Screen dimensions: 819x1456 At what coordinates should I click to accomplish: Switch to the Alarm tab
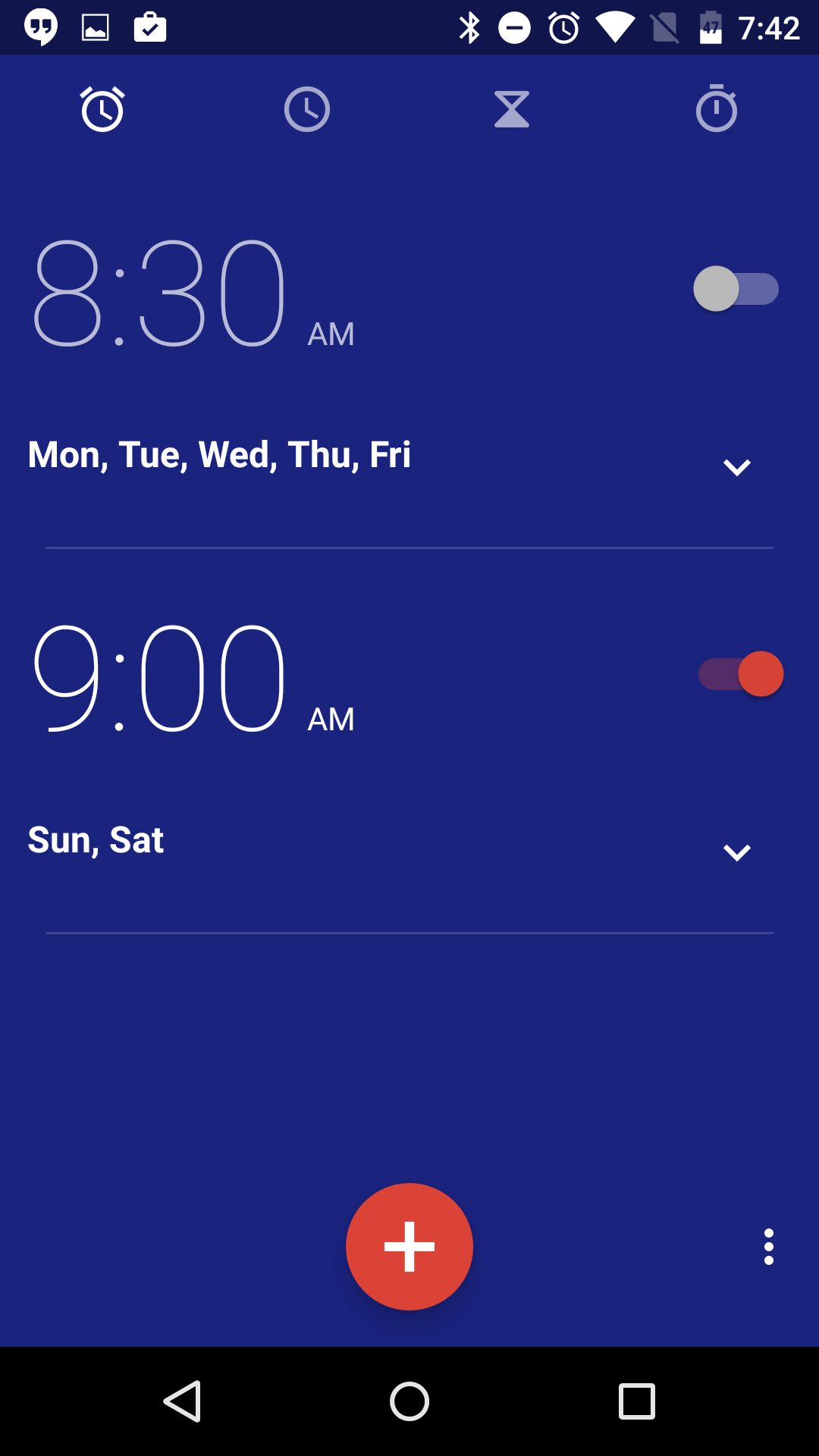tap(102, 109)
